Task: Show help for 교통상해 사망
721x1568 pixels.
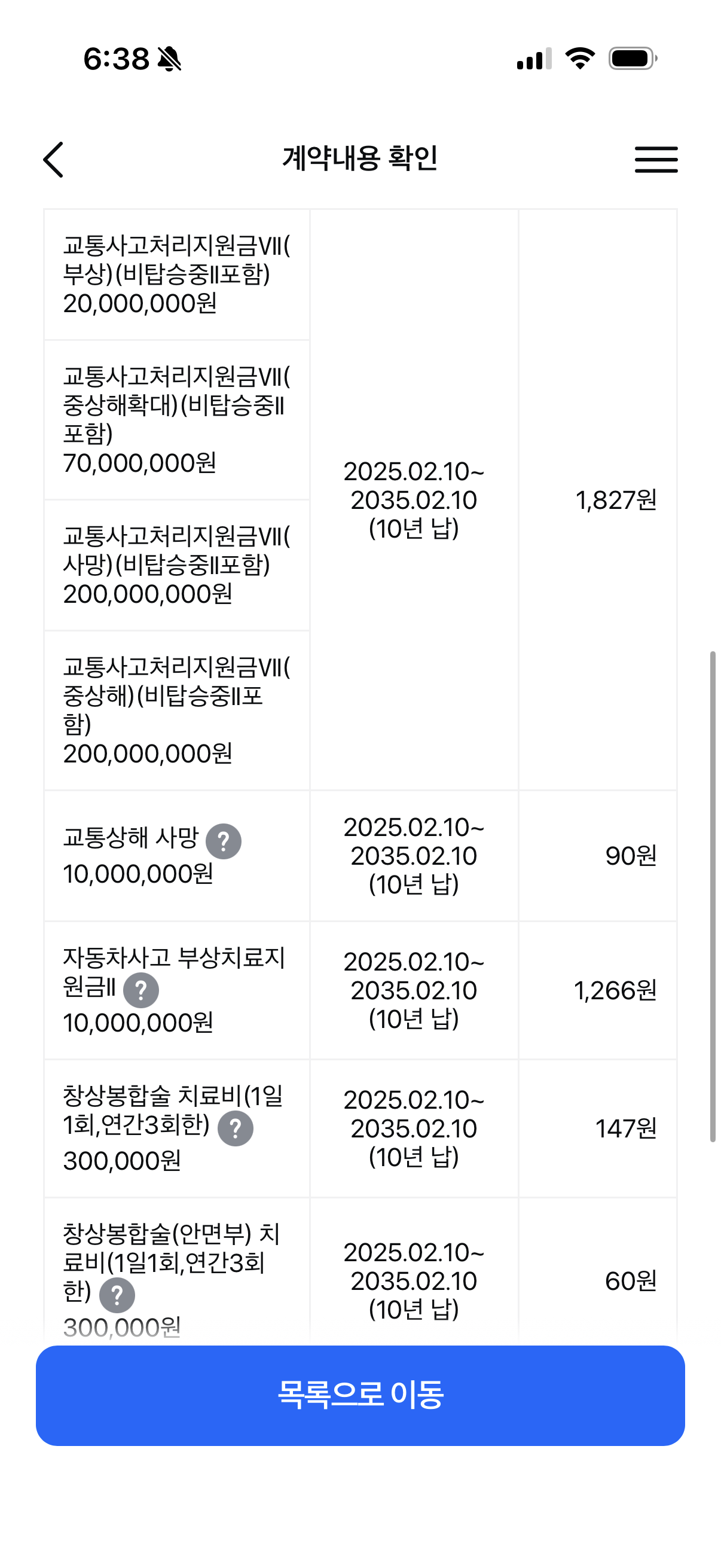Action: click(x=224, y=841)
